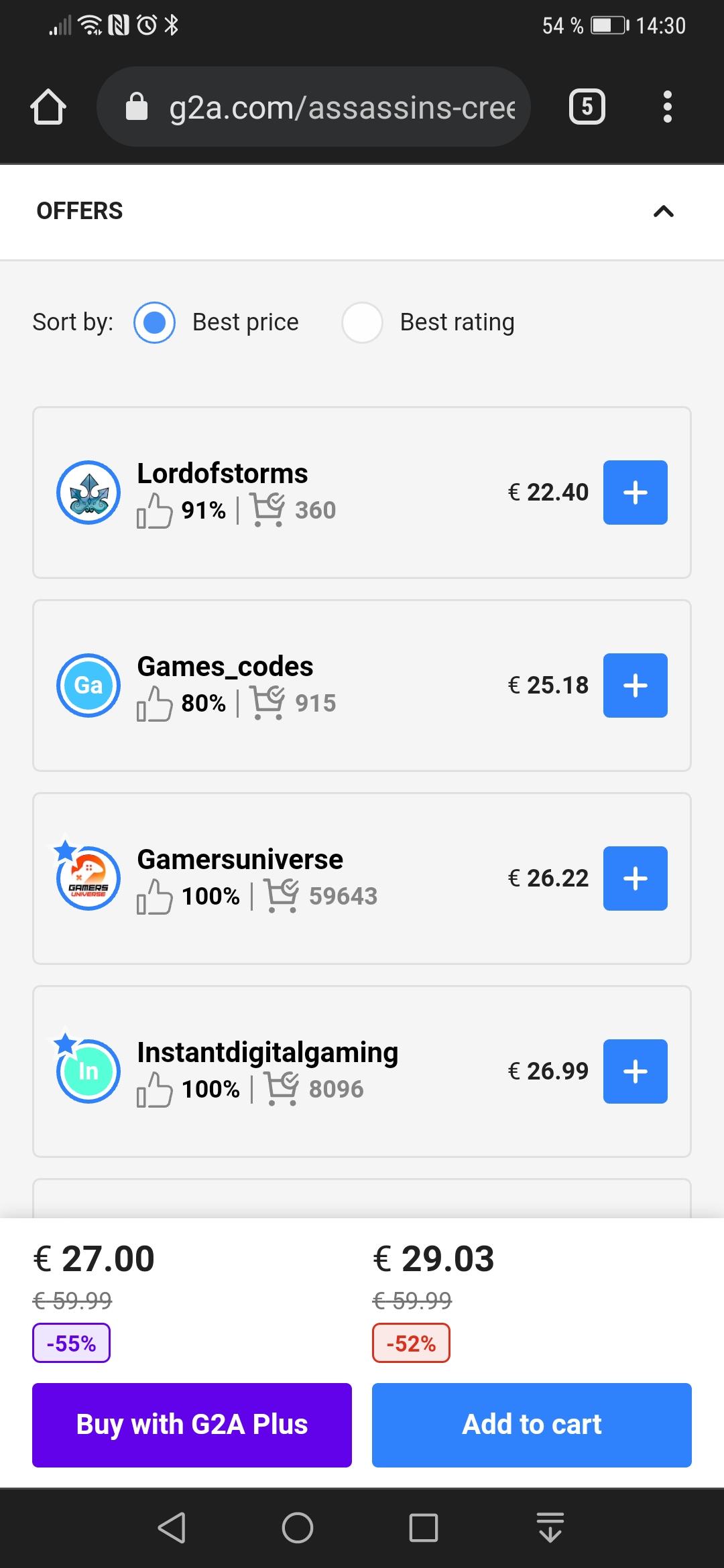Viewport: 724px width, 1568px height.
Task: Collapse the OFFERS section
Action: tap(663, 212)
